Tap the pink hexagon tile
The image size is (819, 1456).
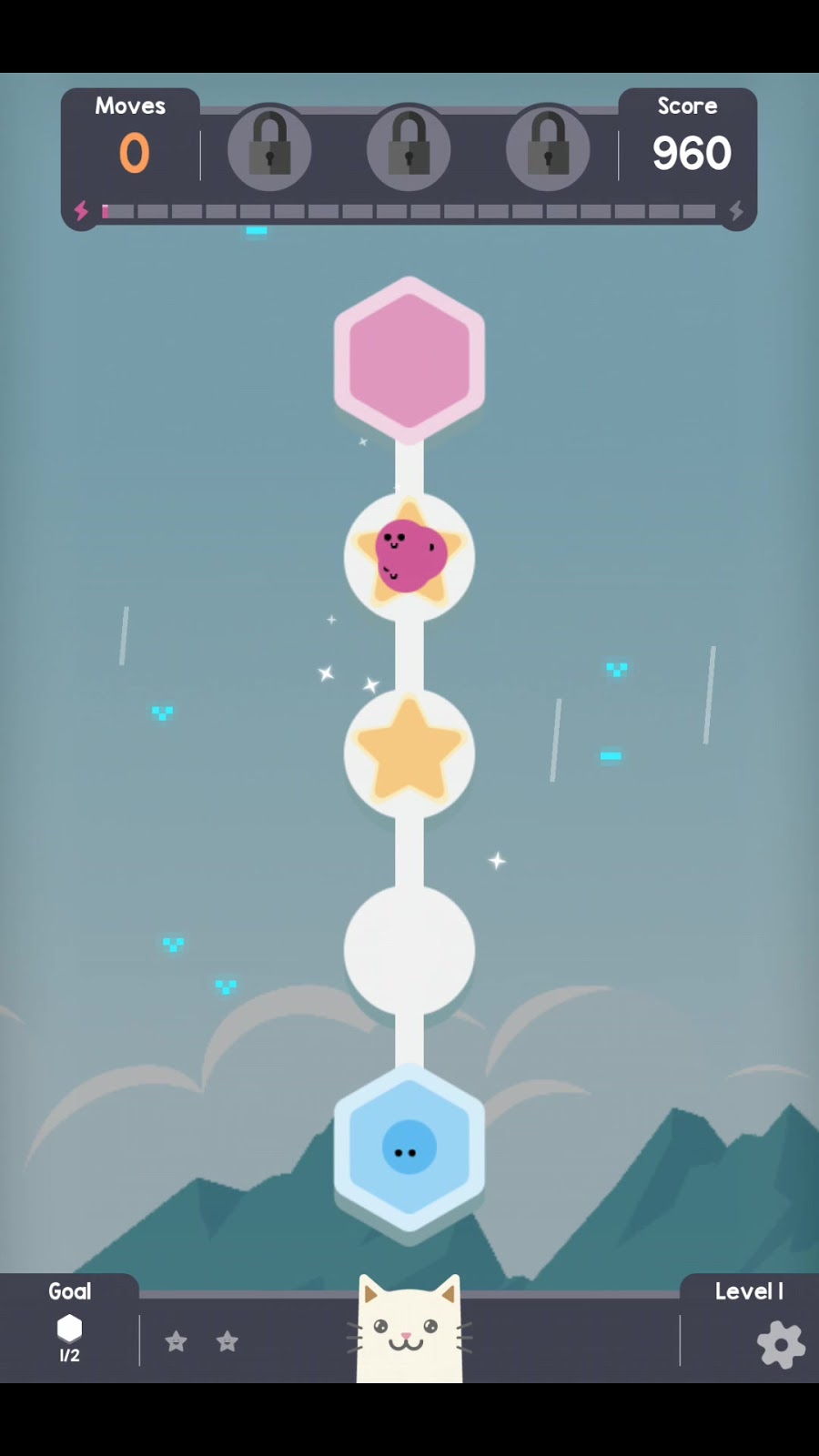(409, 360)
